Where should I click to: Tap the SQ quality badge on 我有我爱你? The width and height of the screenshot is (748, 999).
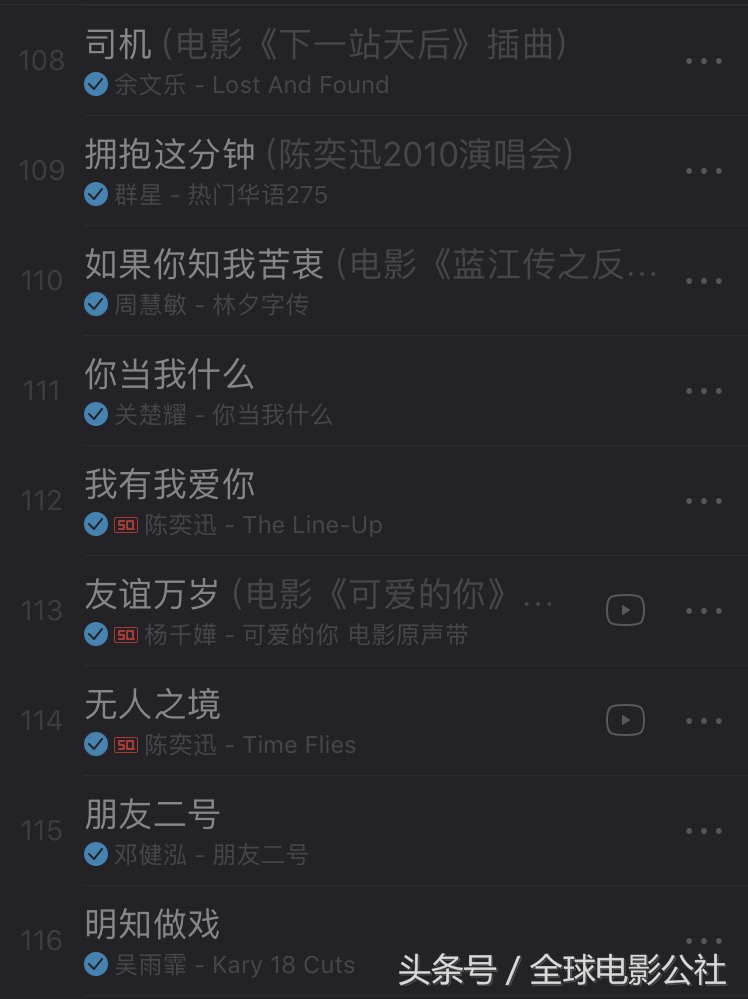point(124,524)
